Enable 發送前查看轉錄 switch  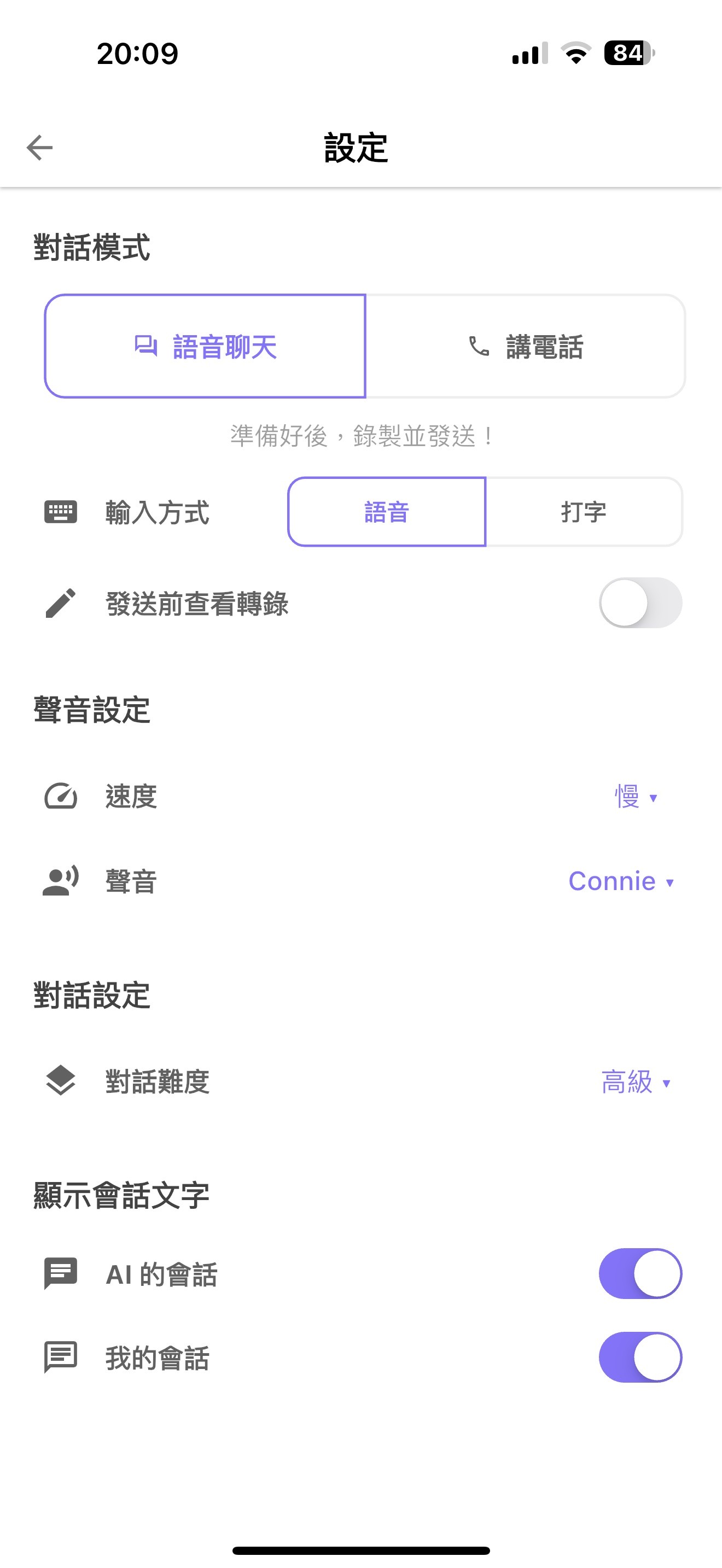point(640,602)
